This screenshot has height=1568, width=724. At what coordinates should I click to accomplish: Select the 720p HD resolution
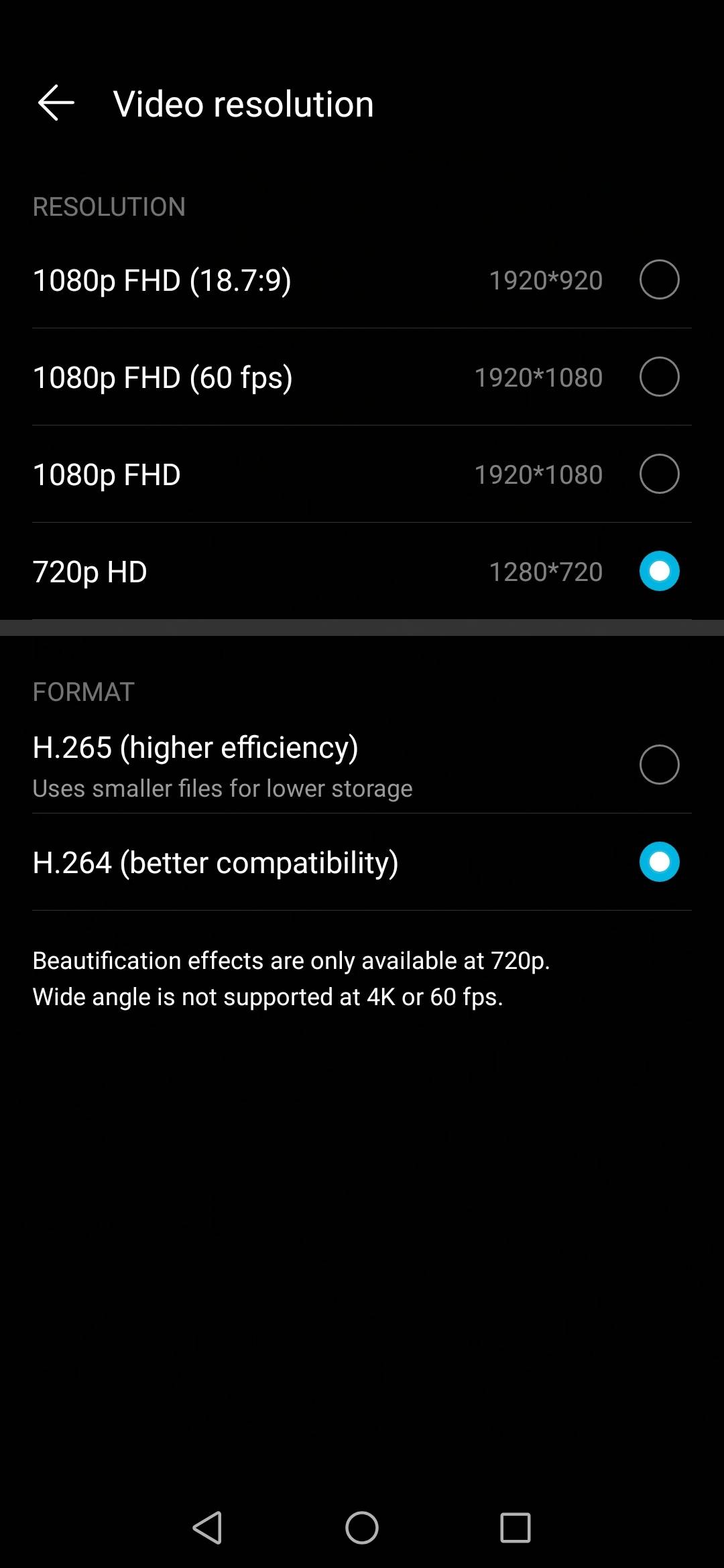362,571
